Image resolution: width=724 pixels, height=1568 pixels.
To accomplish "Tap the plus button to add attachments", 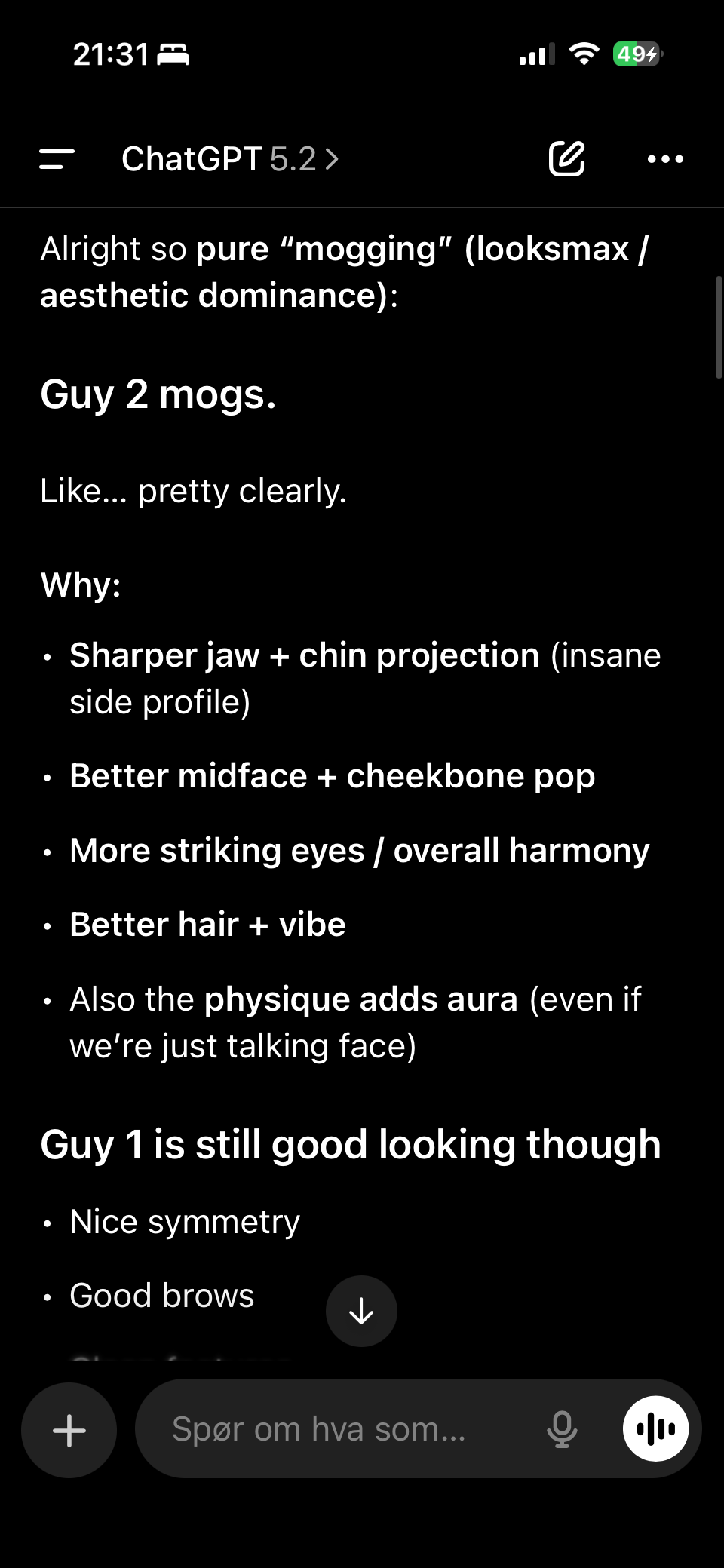I will 69,1430.
